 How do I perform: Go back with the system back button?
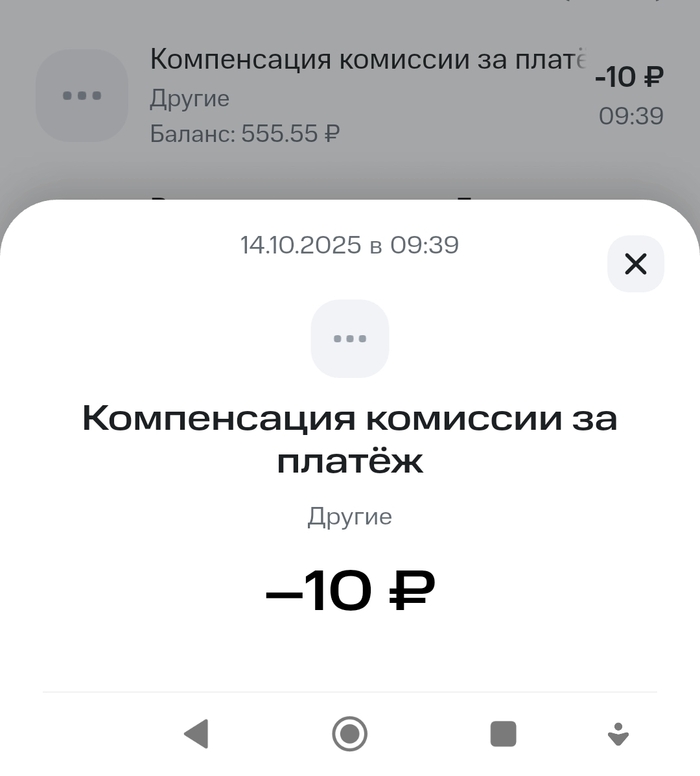(x=196, y=735)
